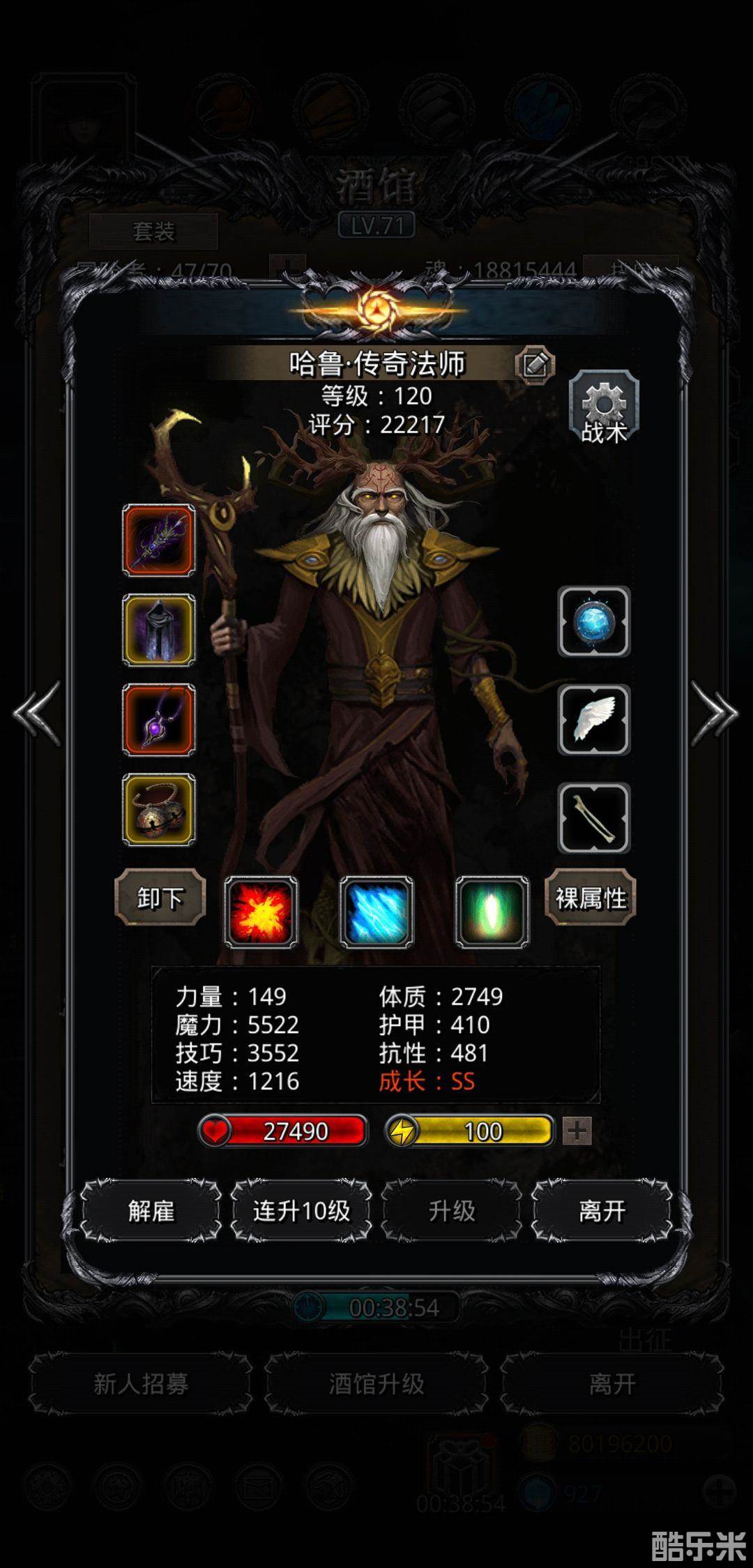Open the blue orb item slot
This screenshot has height=1568, width=753.
(x=594, y=621)
